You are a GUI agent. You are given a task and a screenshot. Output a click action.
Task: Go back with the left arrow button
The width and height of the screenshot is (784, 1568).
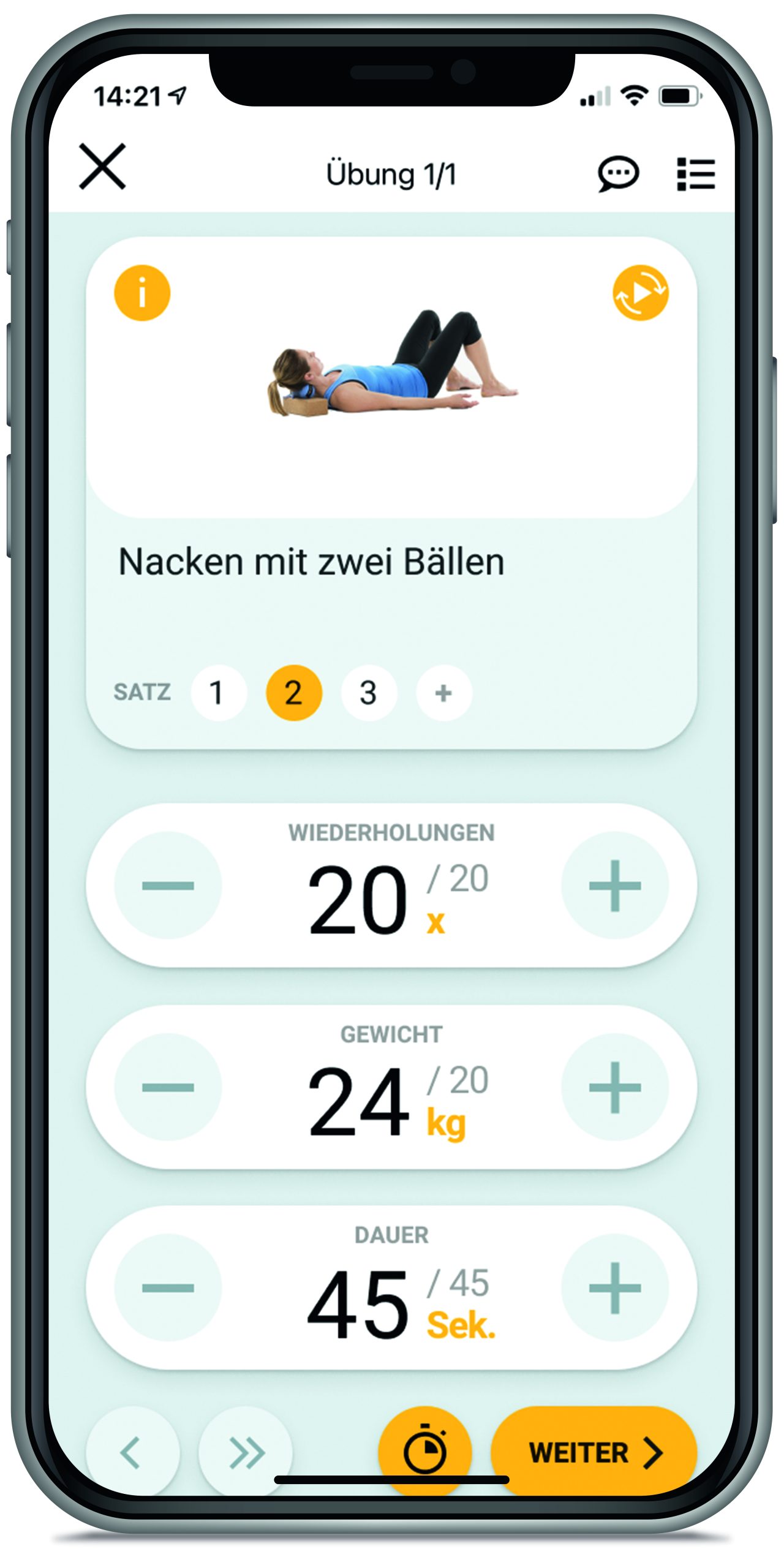[x=132, y=1452]
